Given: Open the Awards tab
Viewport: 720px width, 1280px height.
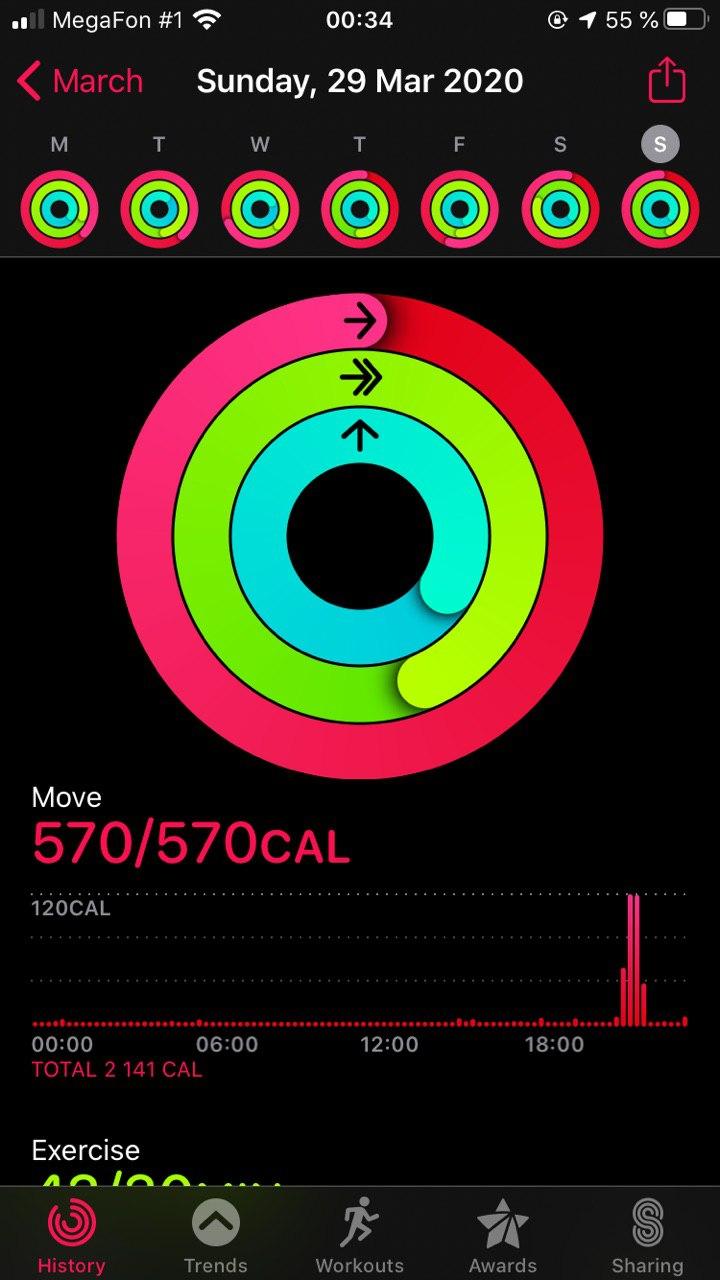Looking at the screenshot, I should pyautogui.click(x=503, y=1235).
